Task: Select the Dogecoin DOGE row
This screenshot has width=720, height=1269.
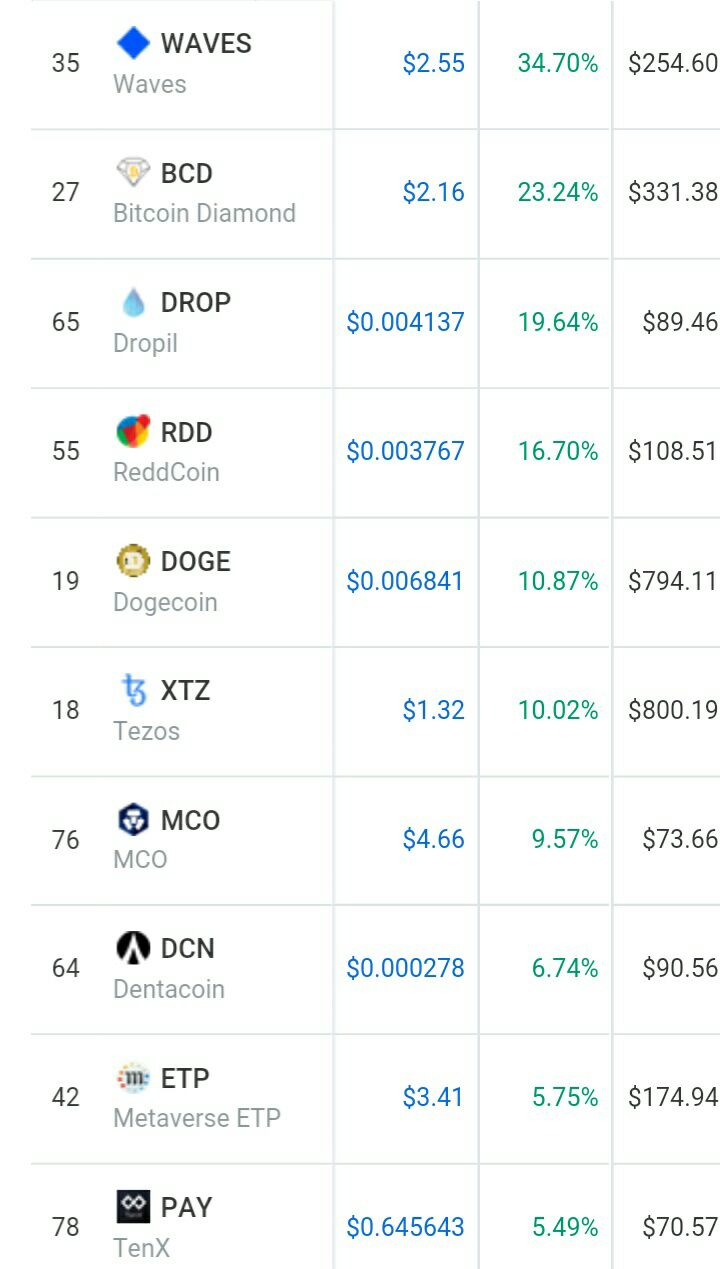Action: click(x=195, y=562)
